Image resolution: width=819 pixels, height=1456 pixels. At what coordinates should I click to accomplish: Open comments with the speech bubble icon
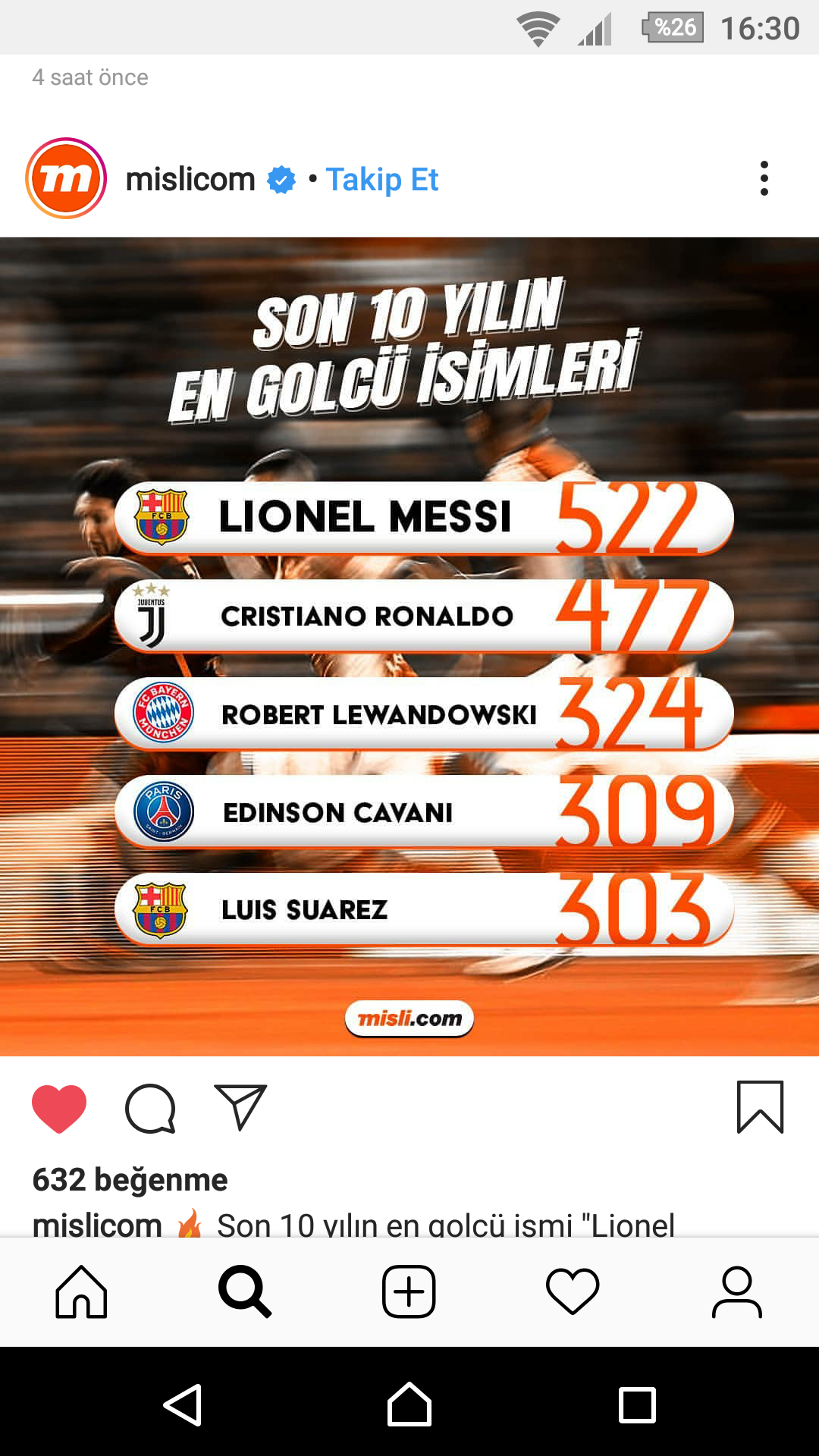[x=150, y=1108]
